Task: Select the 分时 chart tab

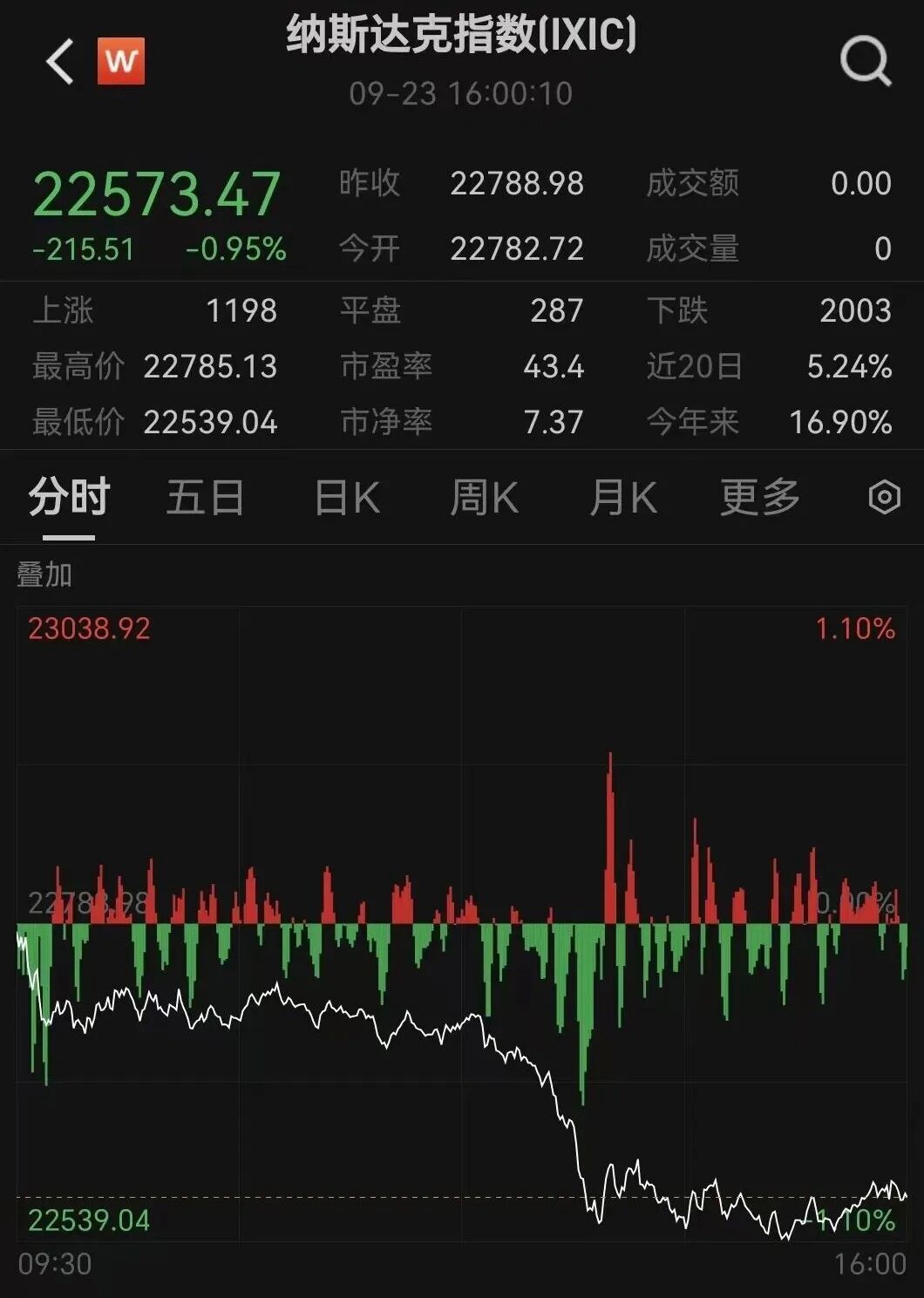Action: tap(69, 498)
